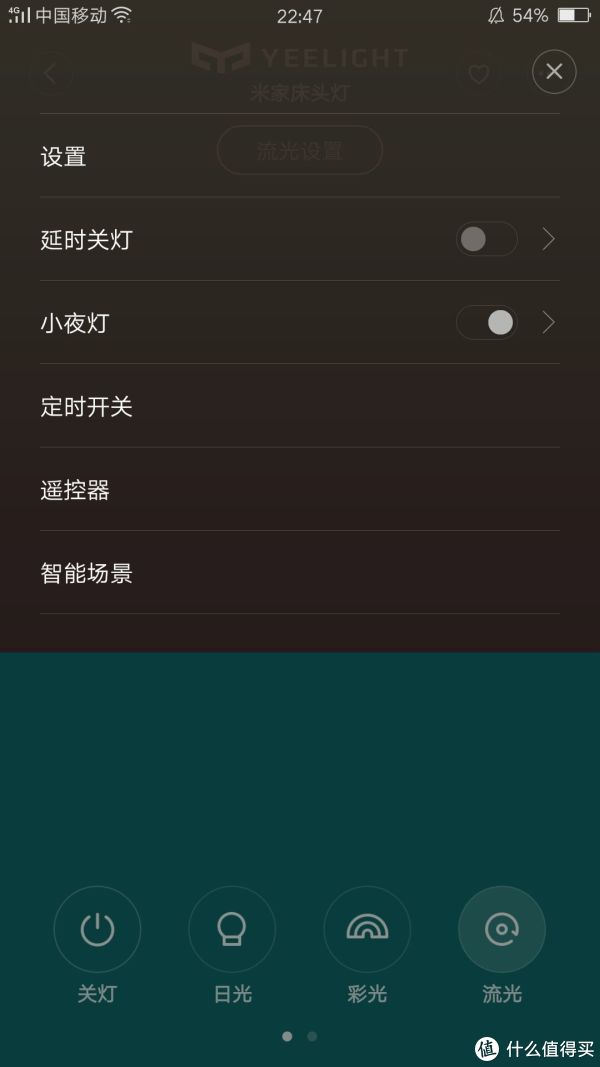Image resolution: width=600 pixels, height=1067 pixels.
Task: Open 延时关灯 details via its chevron
Action: pyautogui.click(x=548, y=239)
